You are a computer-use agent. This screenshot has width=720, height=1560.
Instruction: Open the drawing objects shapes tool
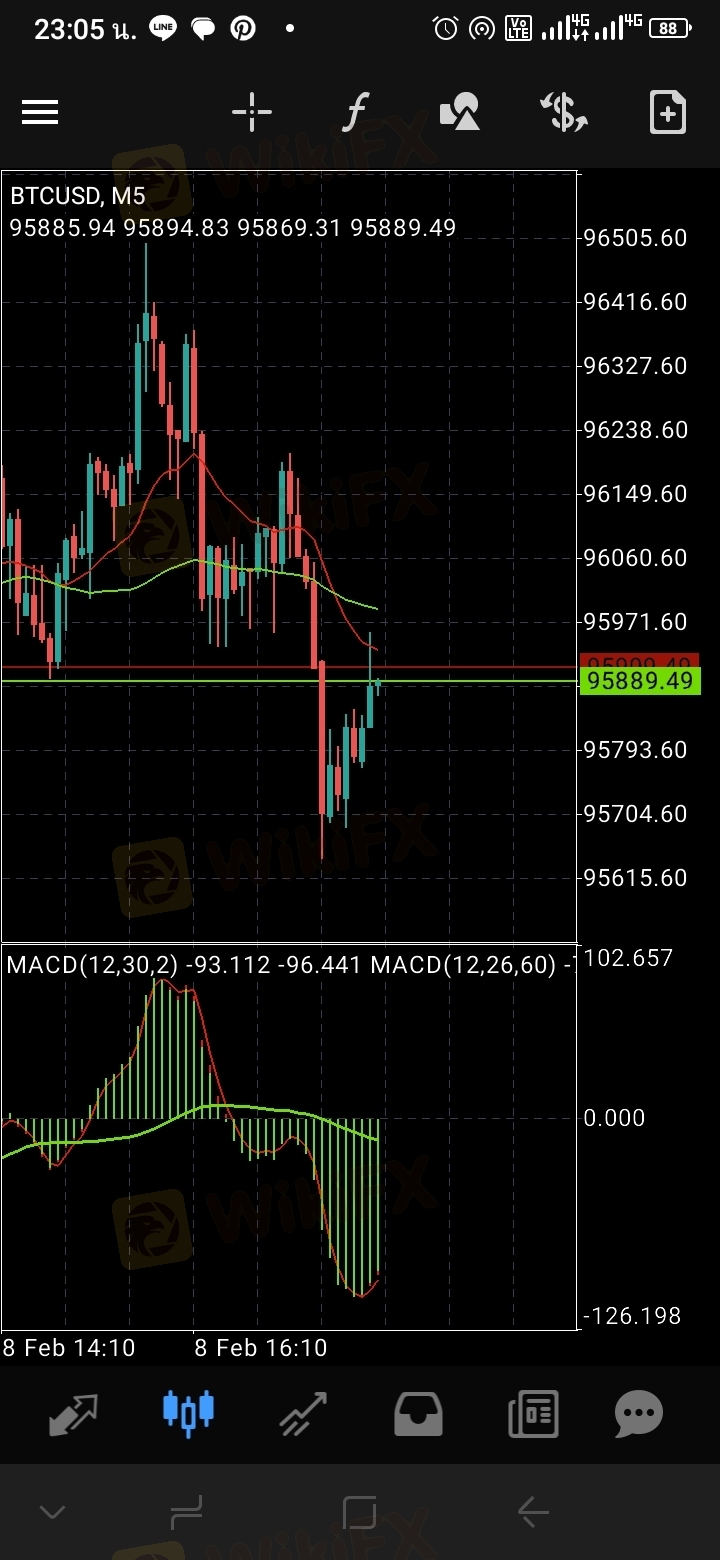[x=460, y=112]
